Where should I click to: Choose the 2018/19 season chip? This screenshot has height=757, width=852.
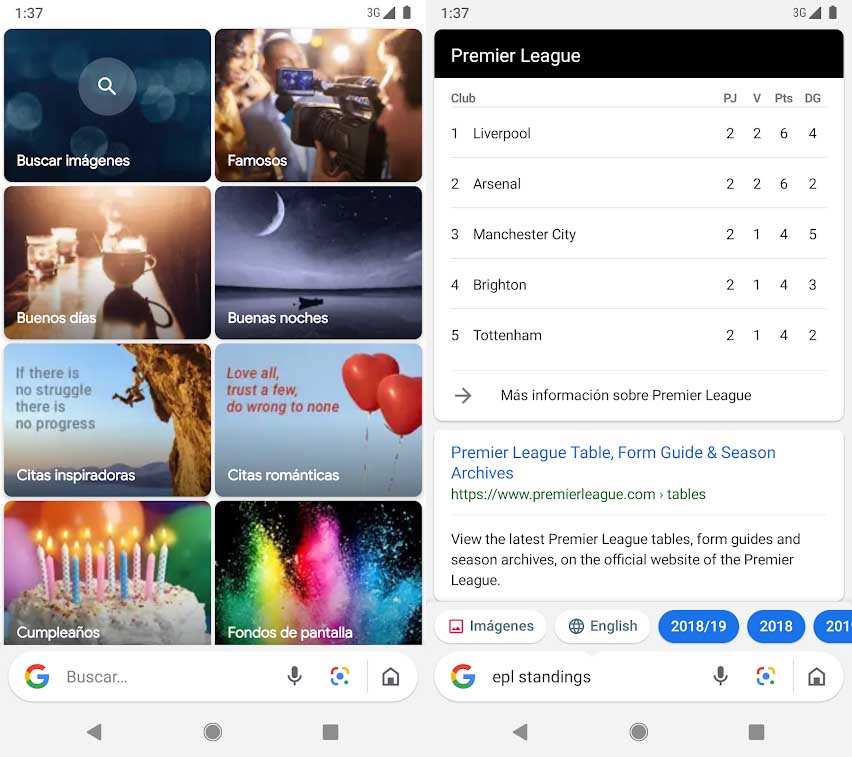tap(698, 626)
